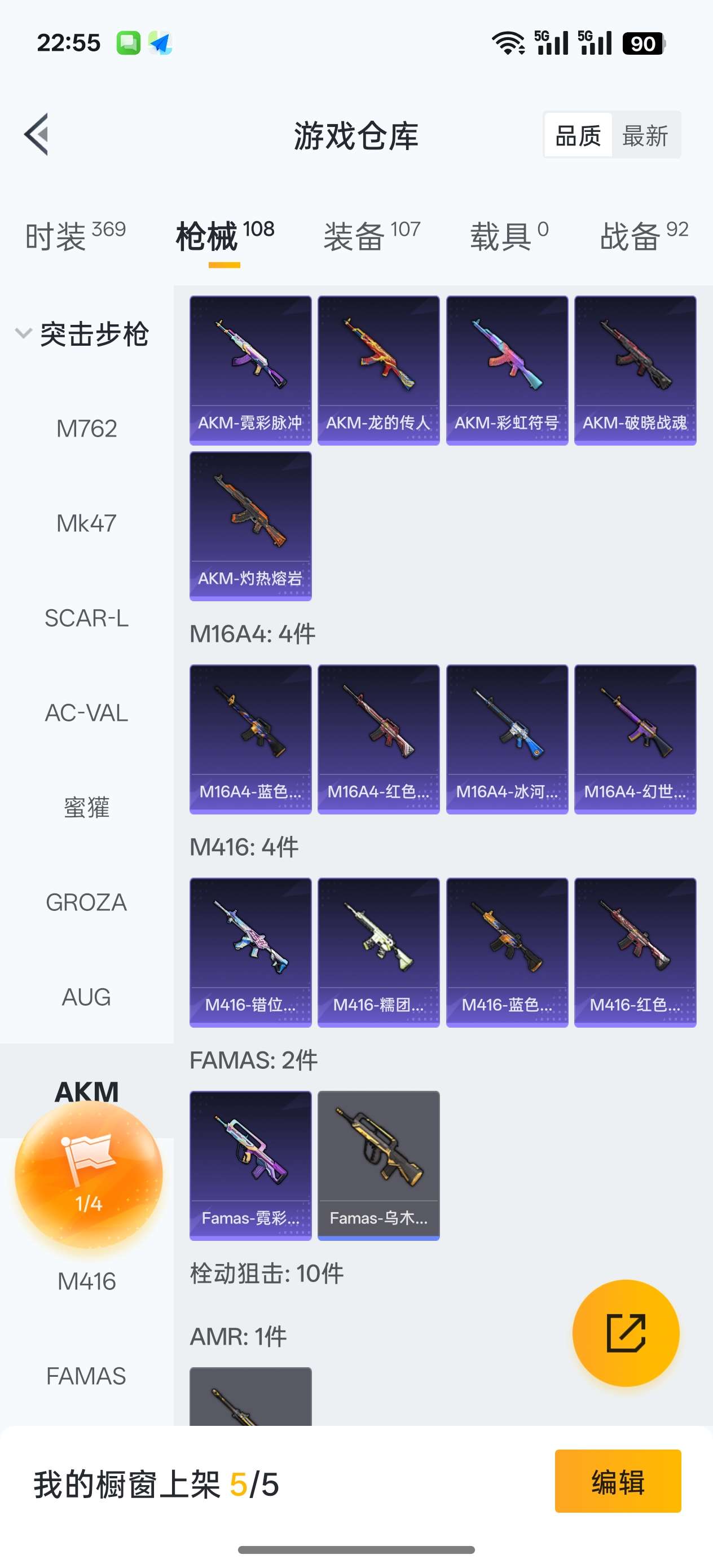Screen dimensions: 713x1568
Task: Sort by 最新
Action: click(645, 135)
